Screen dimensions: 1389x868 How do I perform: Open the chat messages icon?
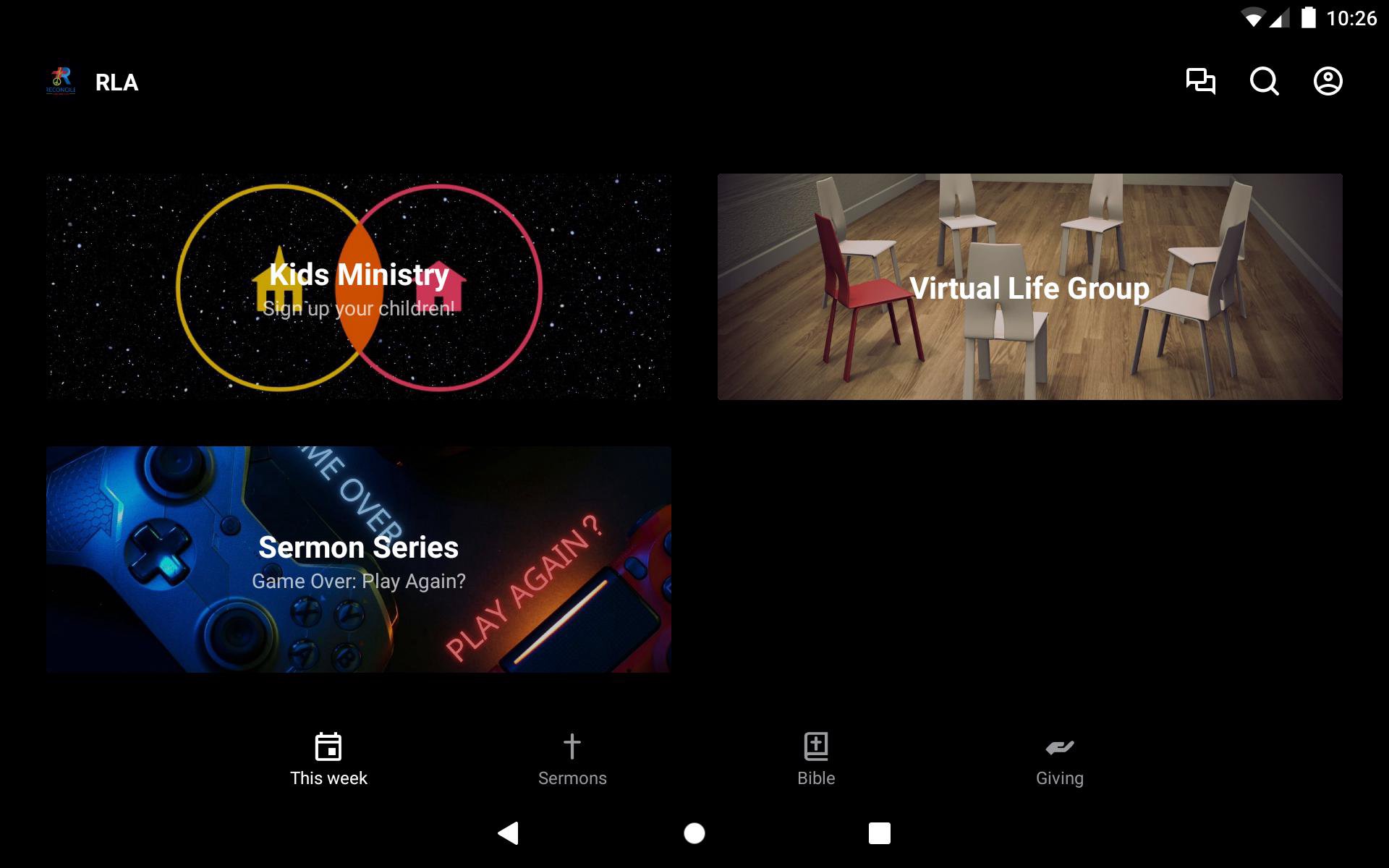[1200, 81]
